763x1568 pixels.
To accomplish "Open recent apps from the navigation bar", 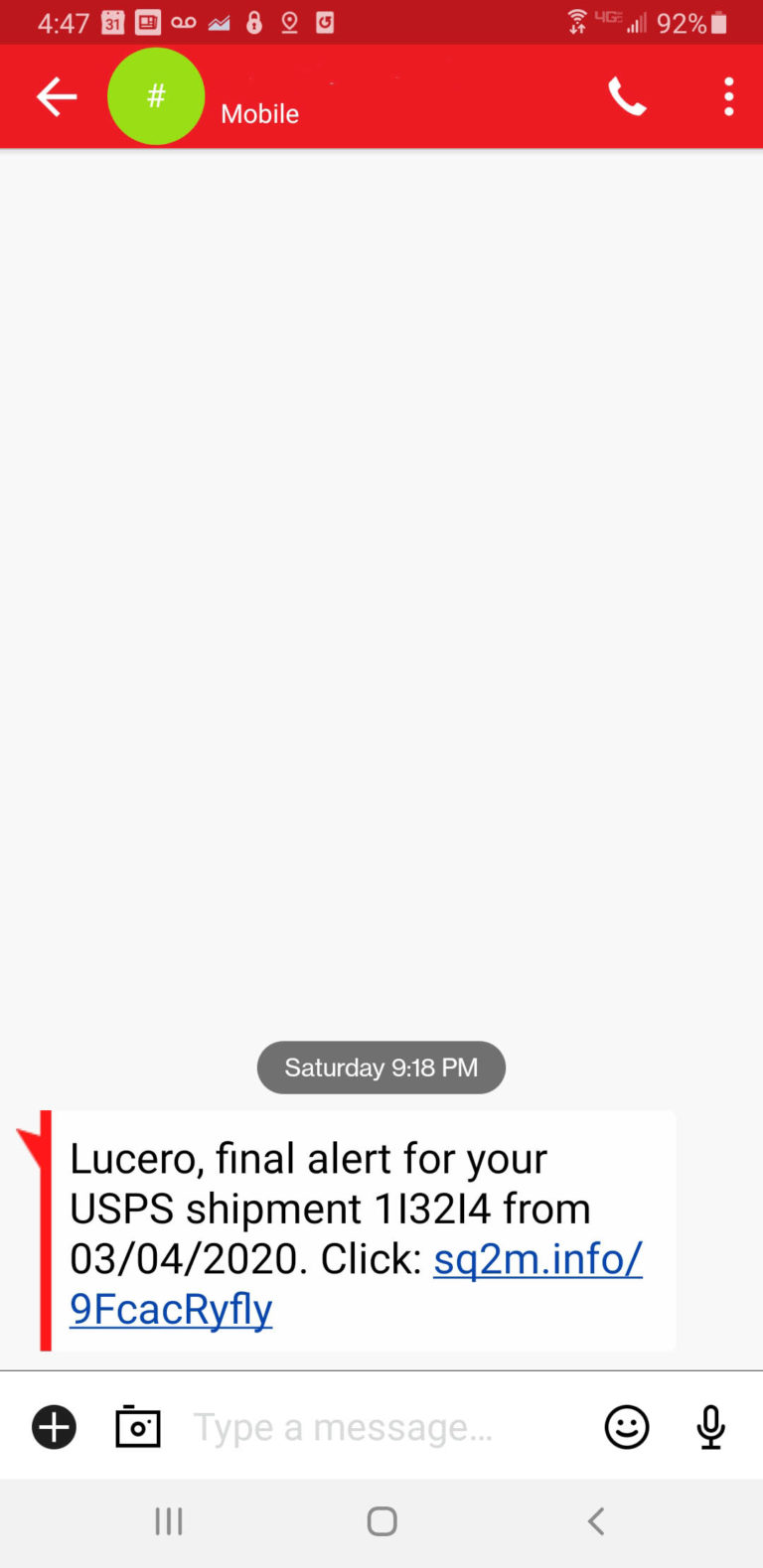I will point(169,1520).
